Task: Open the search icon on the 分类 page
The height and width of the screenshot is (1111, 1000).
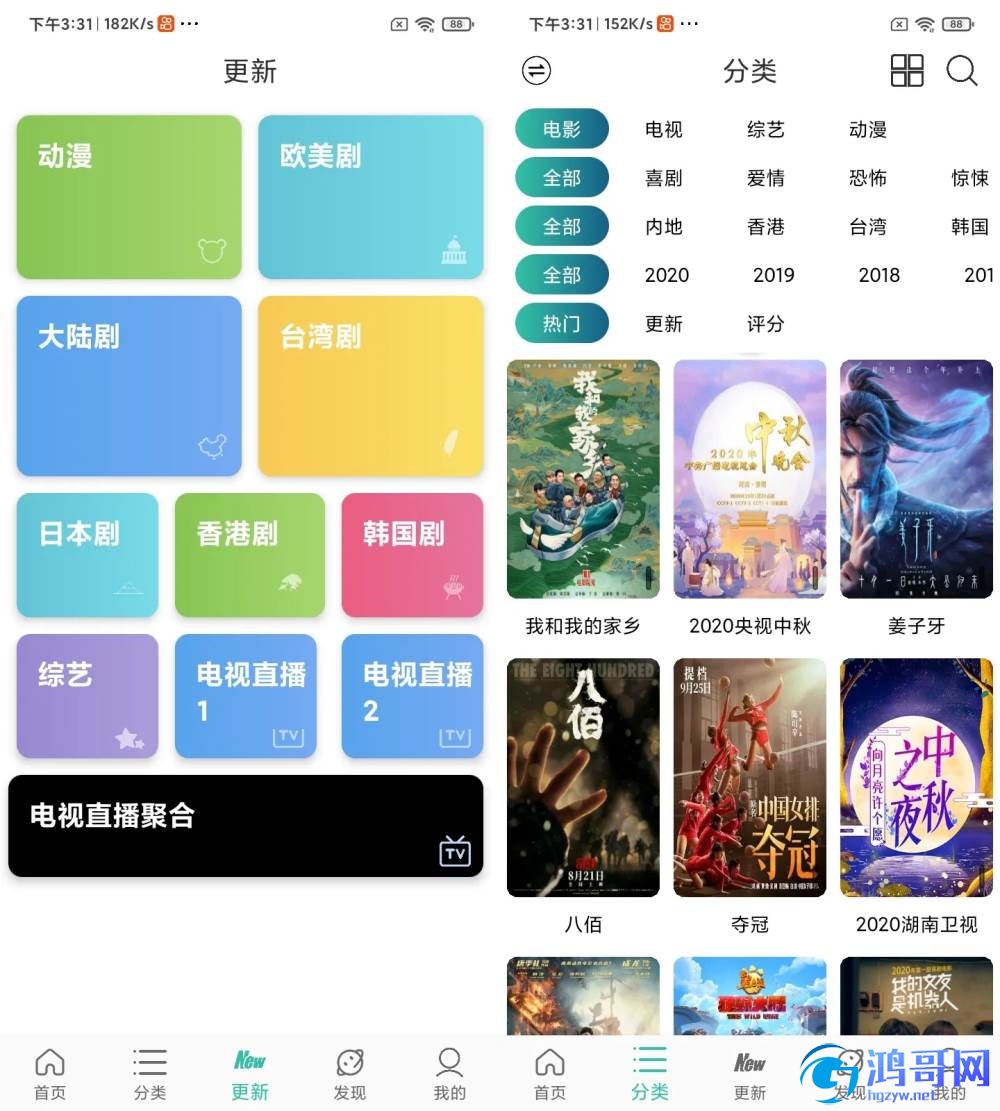Action: [961, 70]
